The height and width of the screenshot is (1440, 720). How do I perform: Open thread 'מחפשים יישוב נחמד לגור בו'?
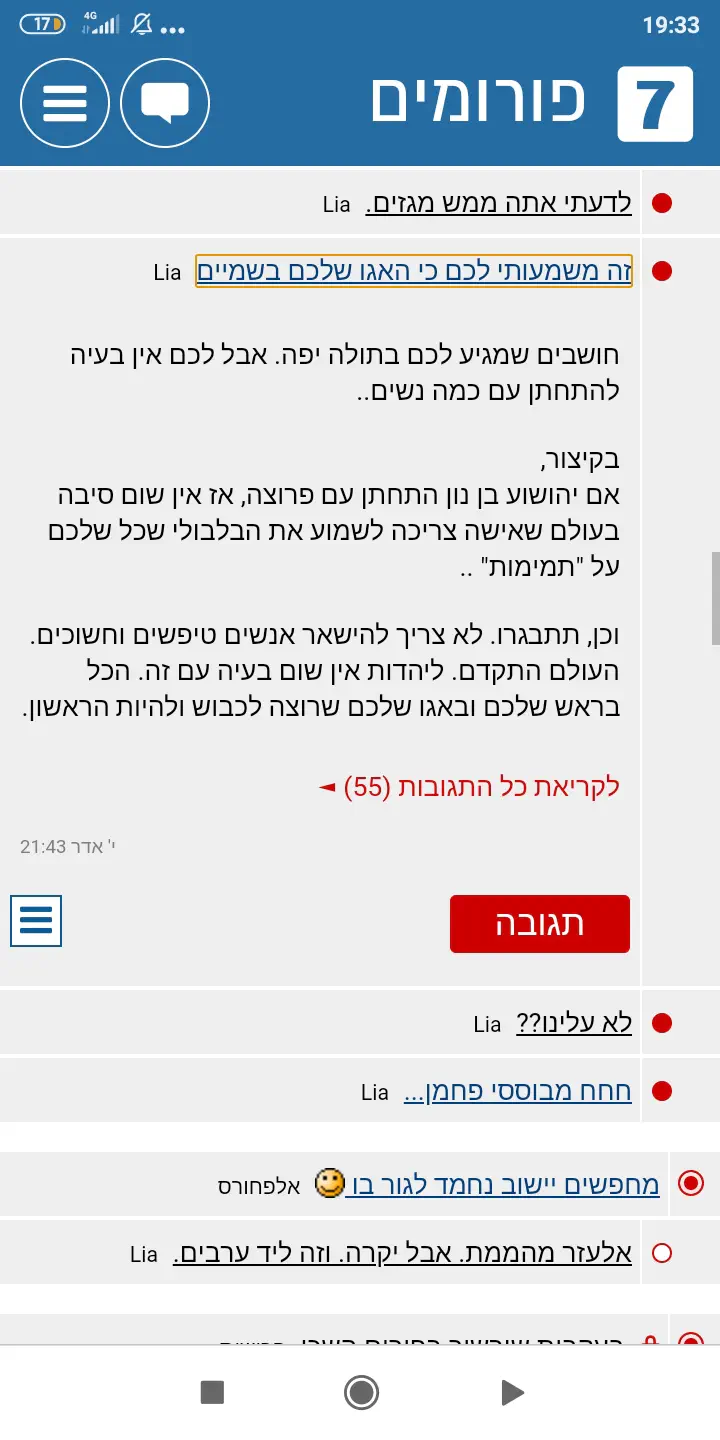pos(502,1185)
